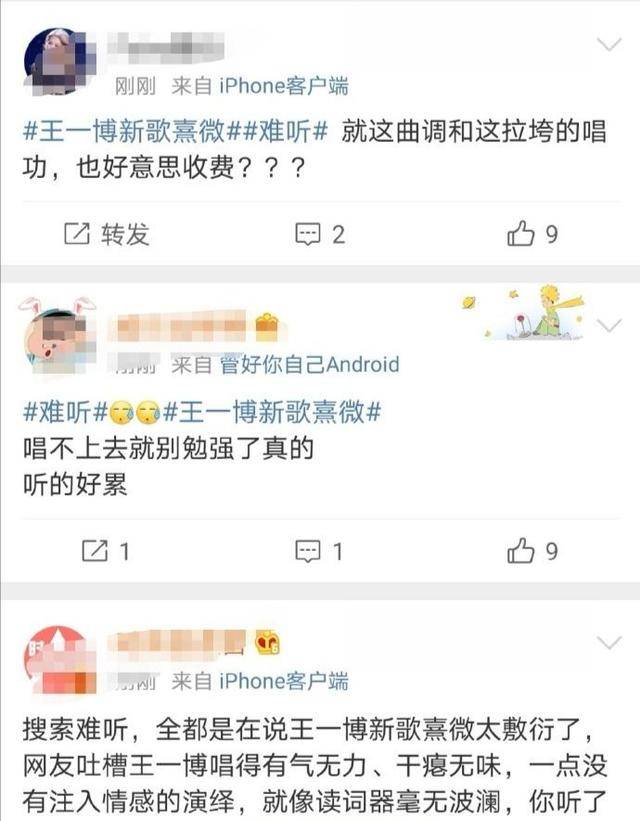Tap iPhone客户端 source on the first post
The width and height of the screenshot is (640, 821).
coord(283,86)
